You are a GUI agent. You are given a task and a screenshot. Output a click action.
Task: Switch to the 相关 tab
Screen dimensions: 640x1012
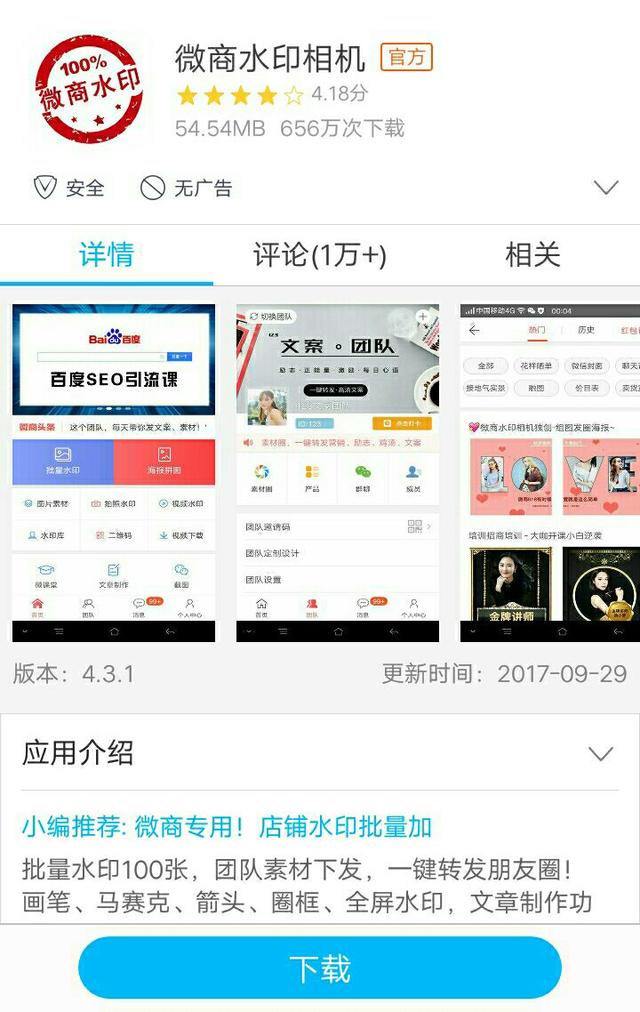tap(533, 255)
